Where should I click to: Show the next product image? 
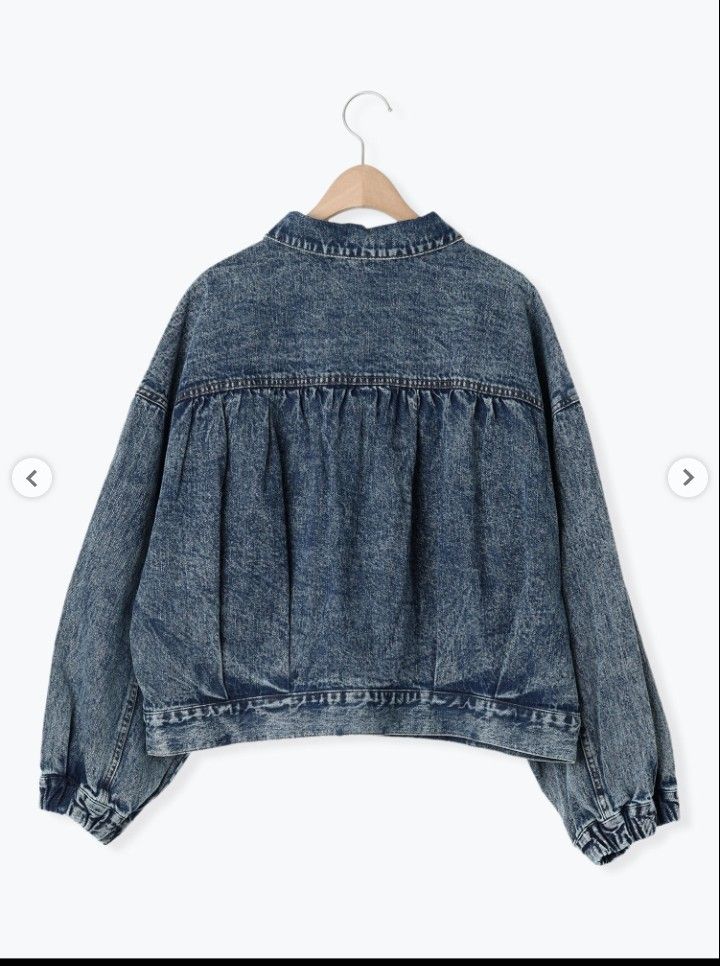(687, 478)
